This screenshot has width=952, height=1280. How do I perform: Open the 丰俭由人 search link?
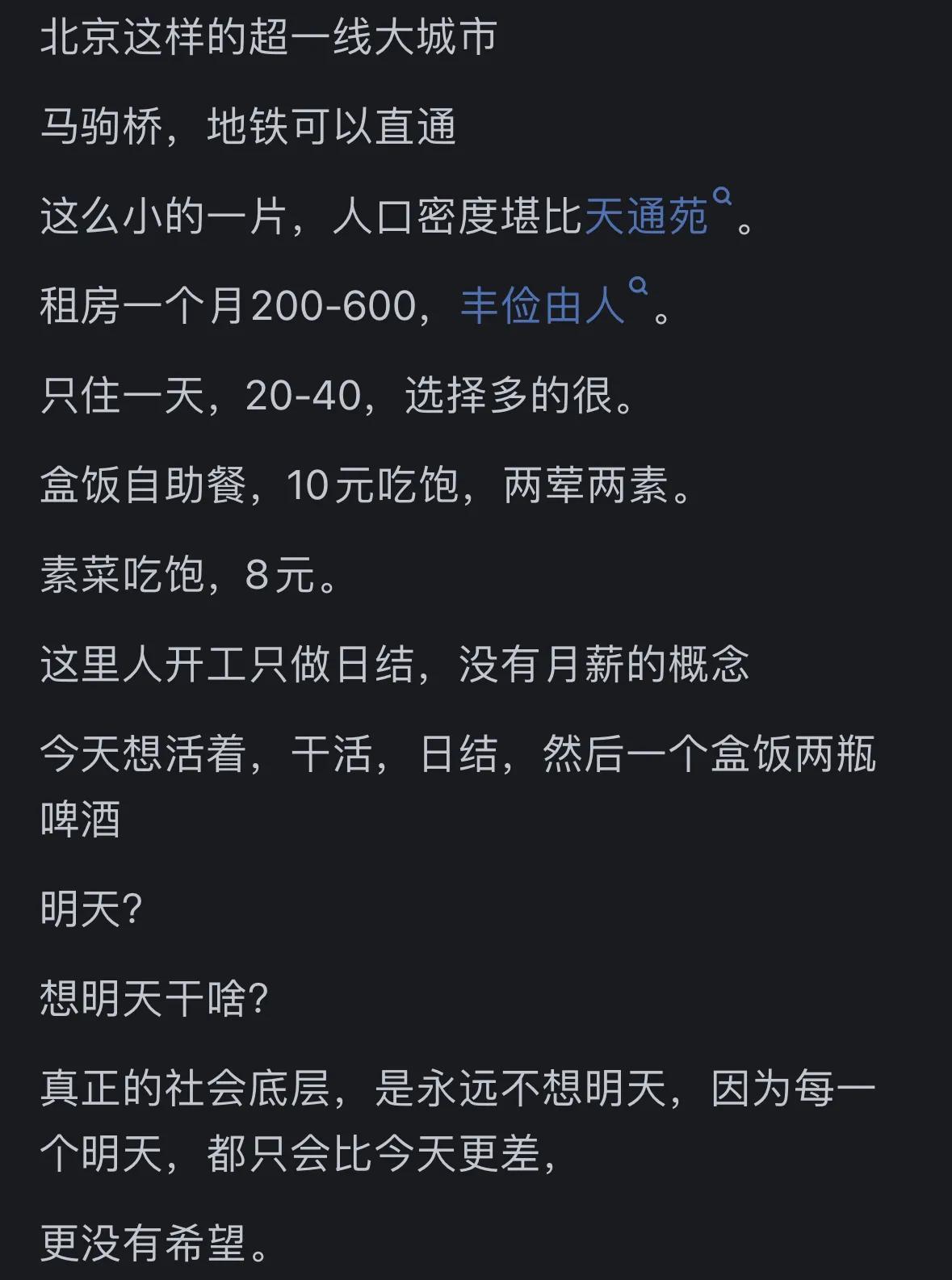543,306
